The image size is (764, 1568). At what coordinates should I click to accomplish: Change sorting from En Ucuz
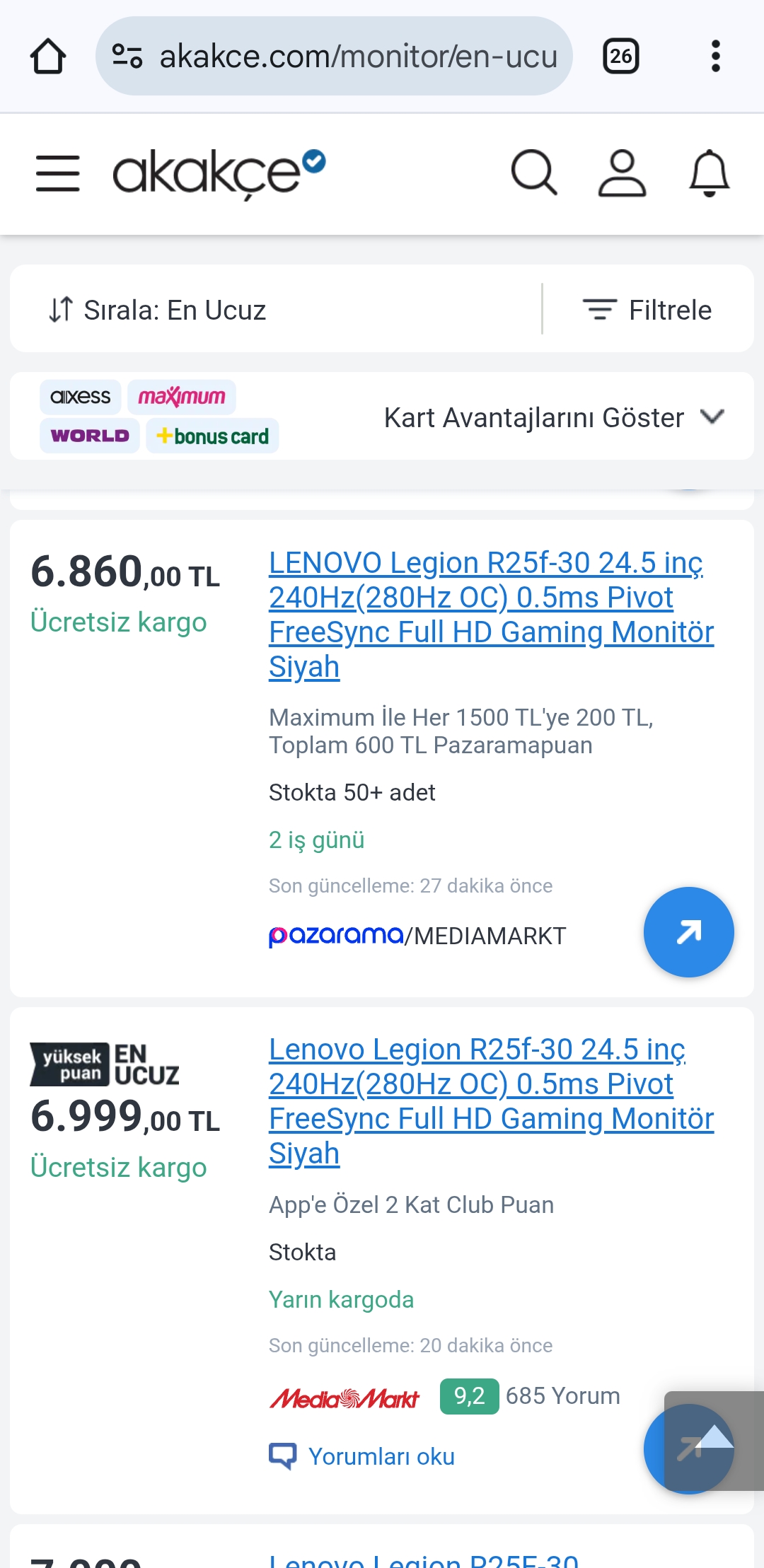[x=158, y=310]
